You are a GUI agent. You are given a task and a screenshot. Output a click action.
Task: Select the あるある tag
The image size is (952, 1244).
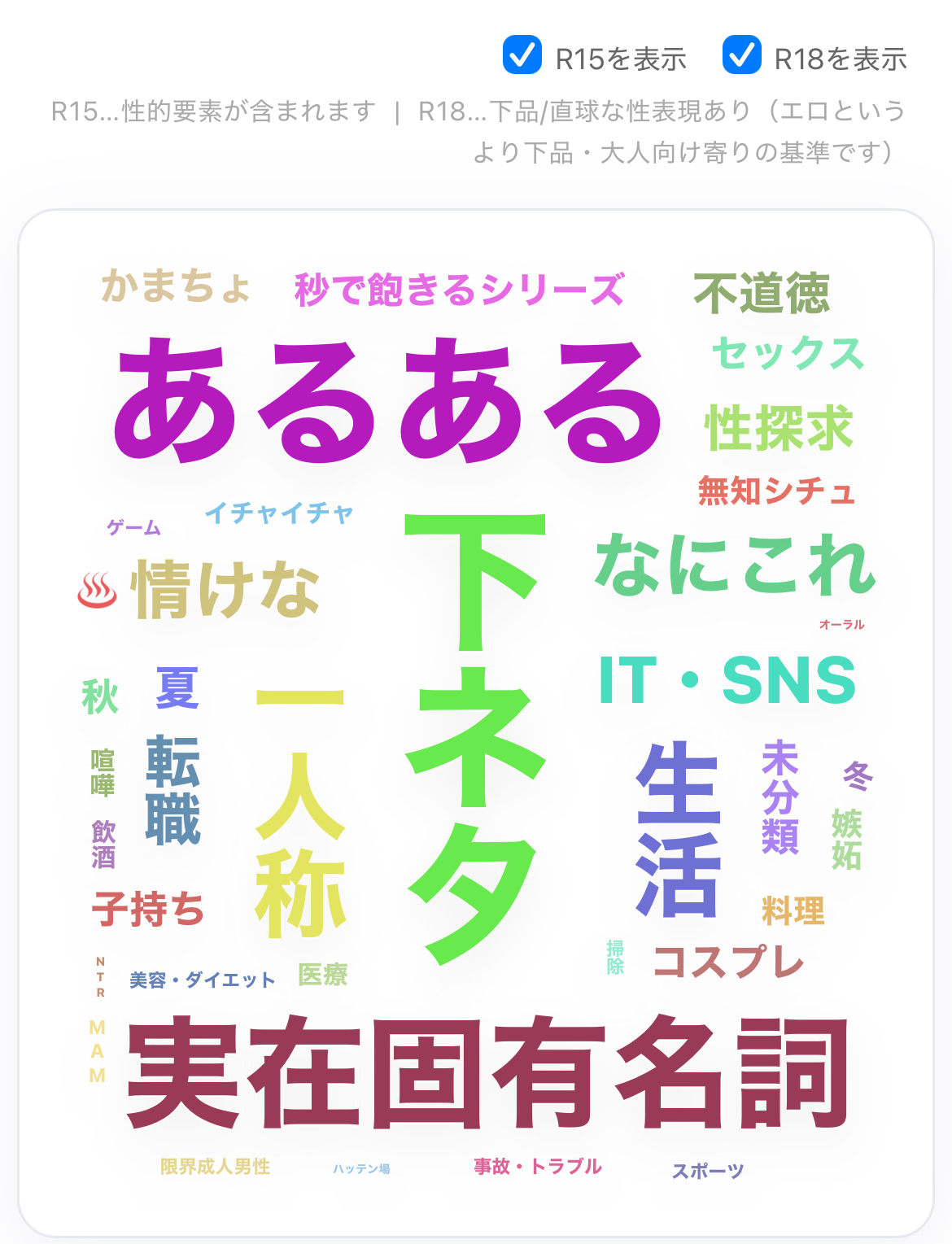coord(388,401)
